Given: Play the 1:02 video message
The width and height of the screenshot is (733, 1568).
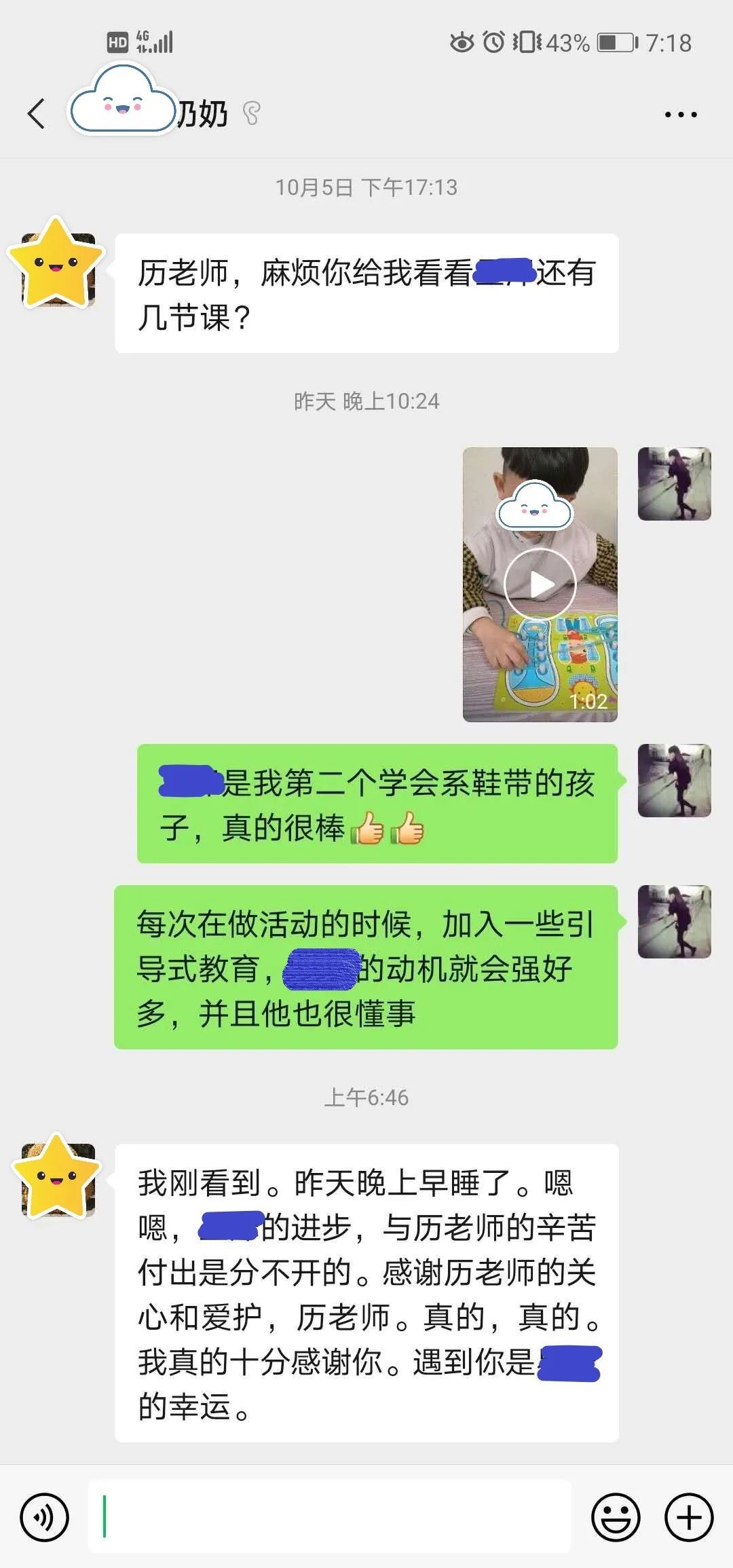Looking at the screenshot, I should coord(540,584).
